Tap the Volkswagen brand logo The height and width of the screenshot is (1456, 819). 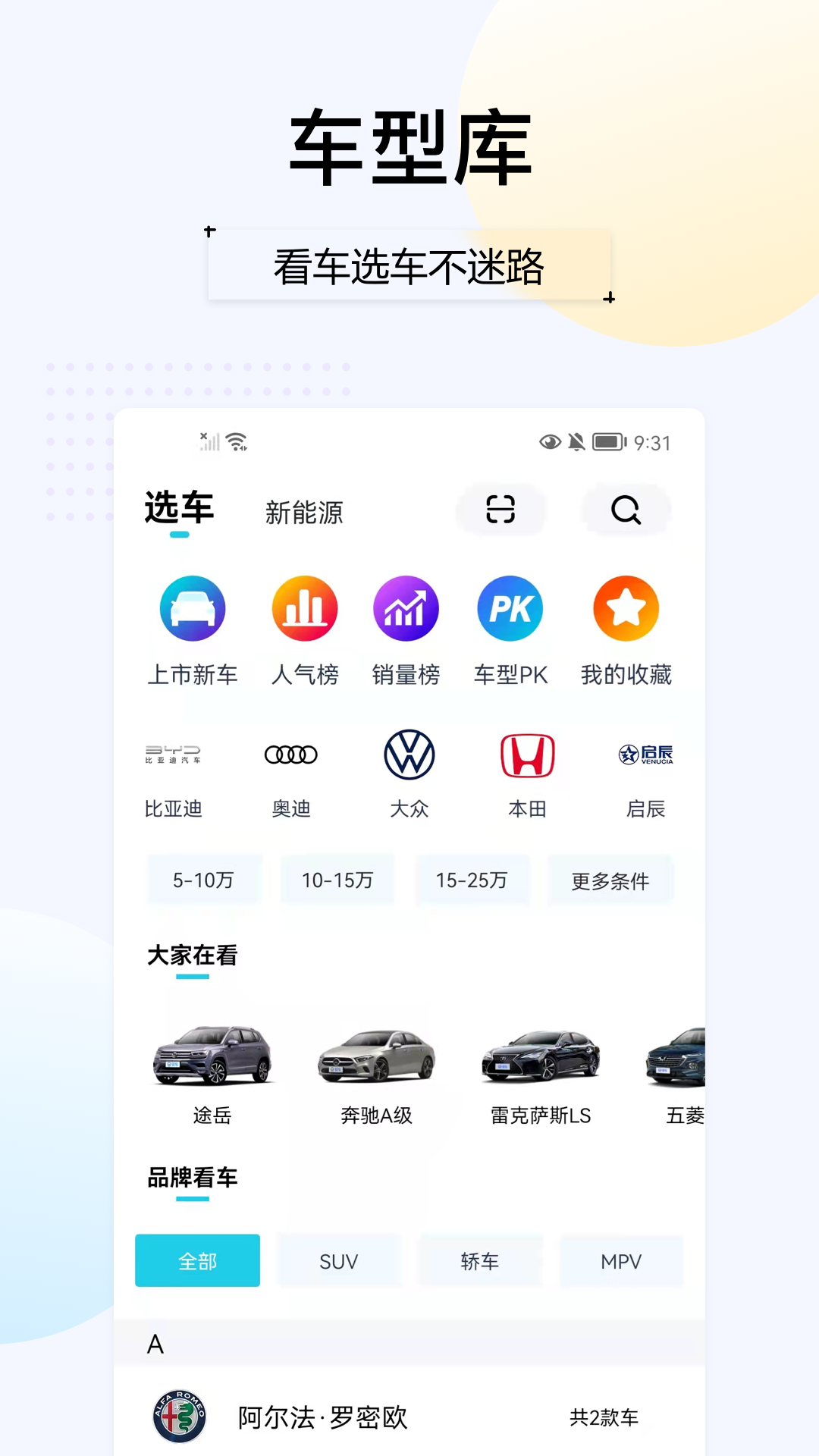coord(409,754)
